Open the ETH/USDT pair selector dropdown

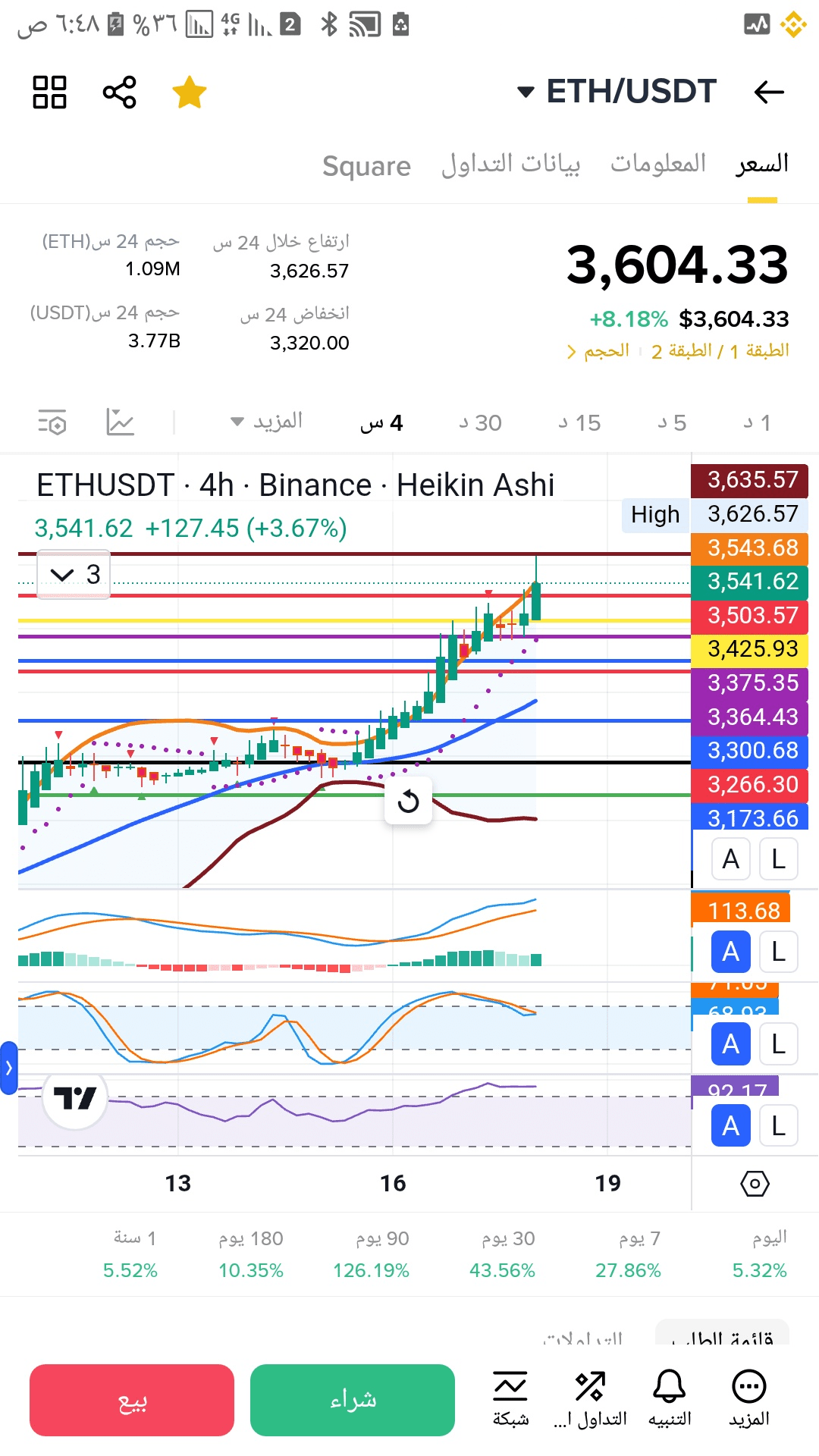point(617,92)
